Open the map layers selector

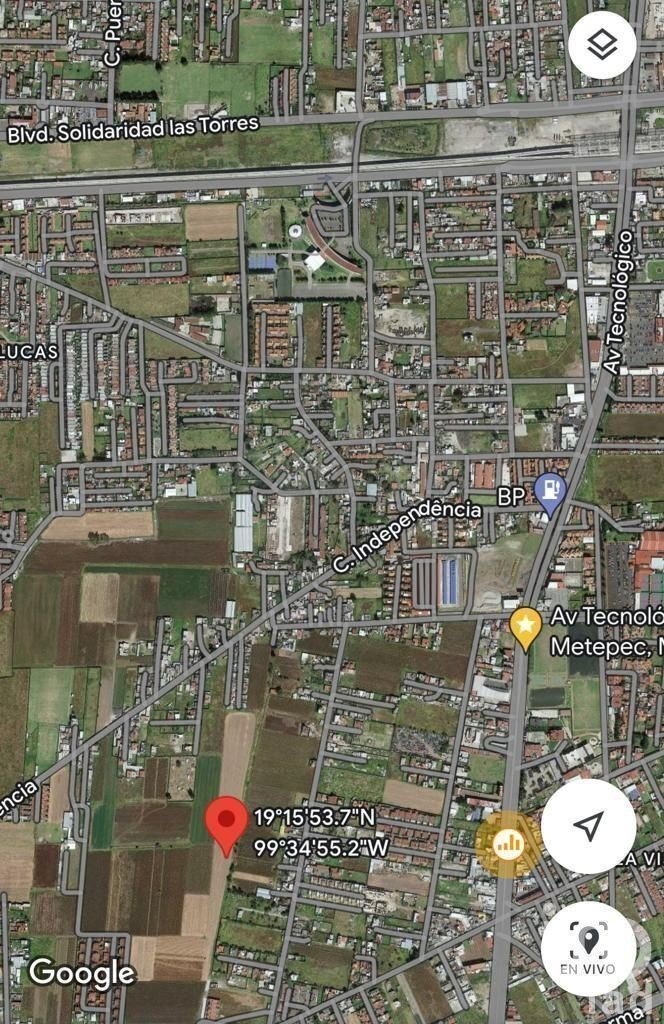[602, 45]
